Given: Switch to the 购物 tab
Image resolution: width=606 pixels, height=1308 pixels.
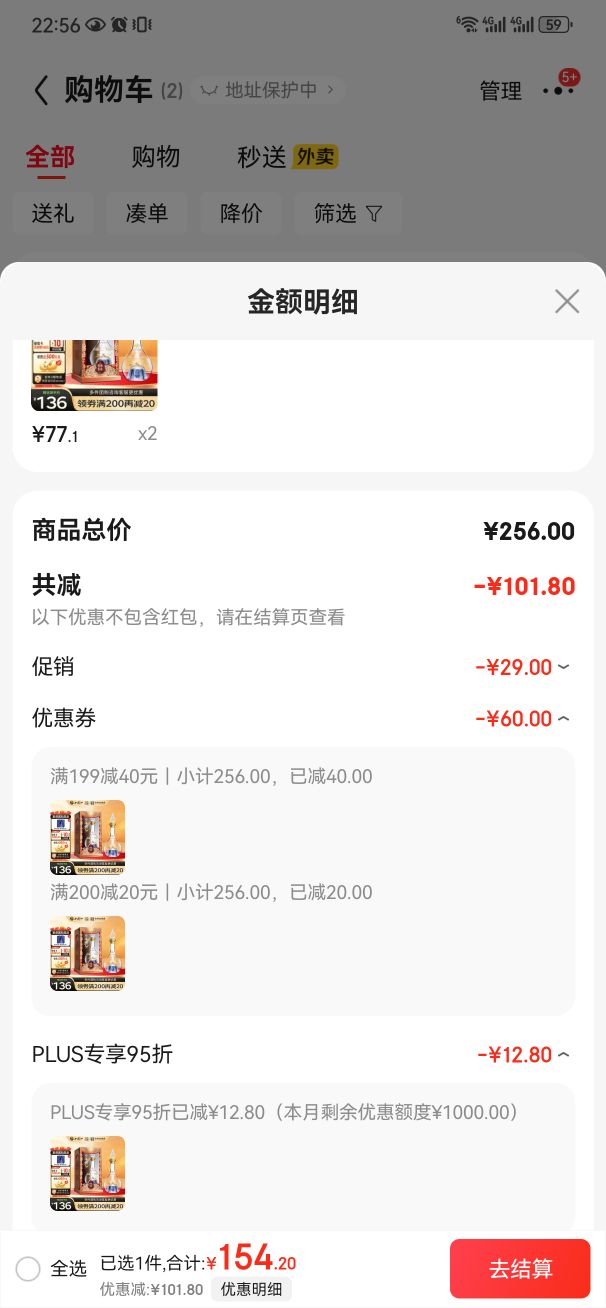Looking at the screenshot, I should [x=156, y=157].
